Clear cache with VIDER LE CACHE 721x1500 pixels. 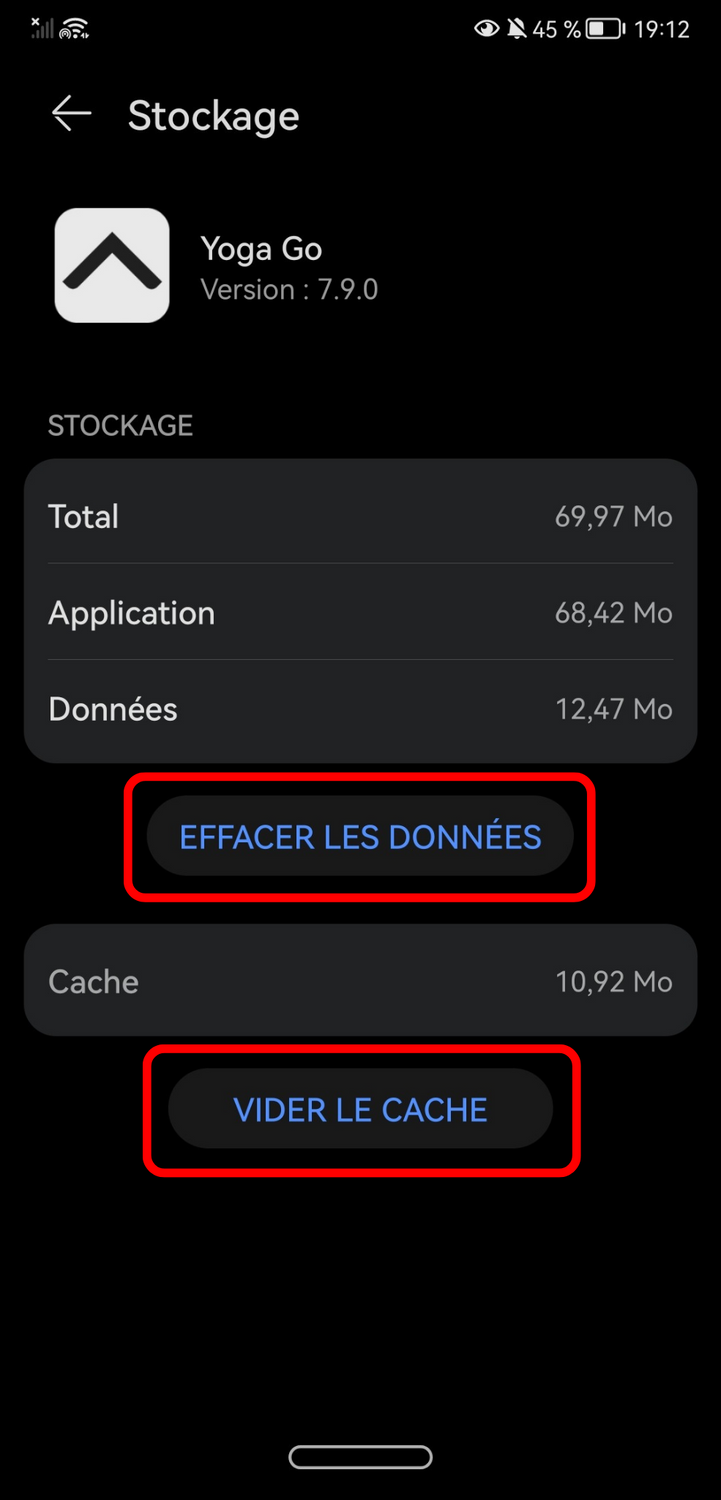(x=360, y=1109)
